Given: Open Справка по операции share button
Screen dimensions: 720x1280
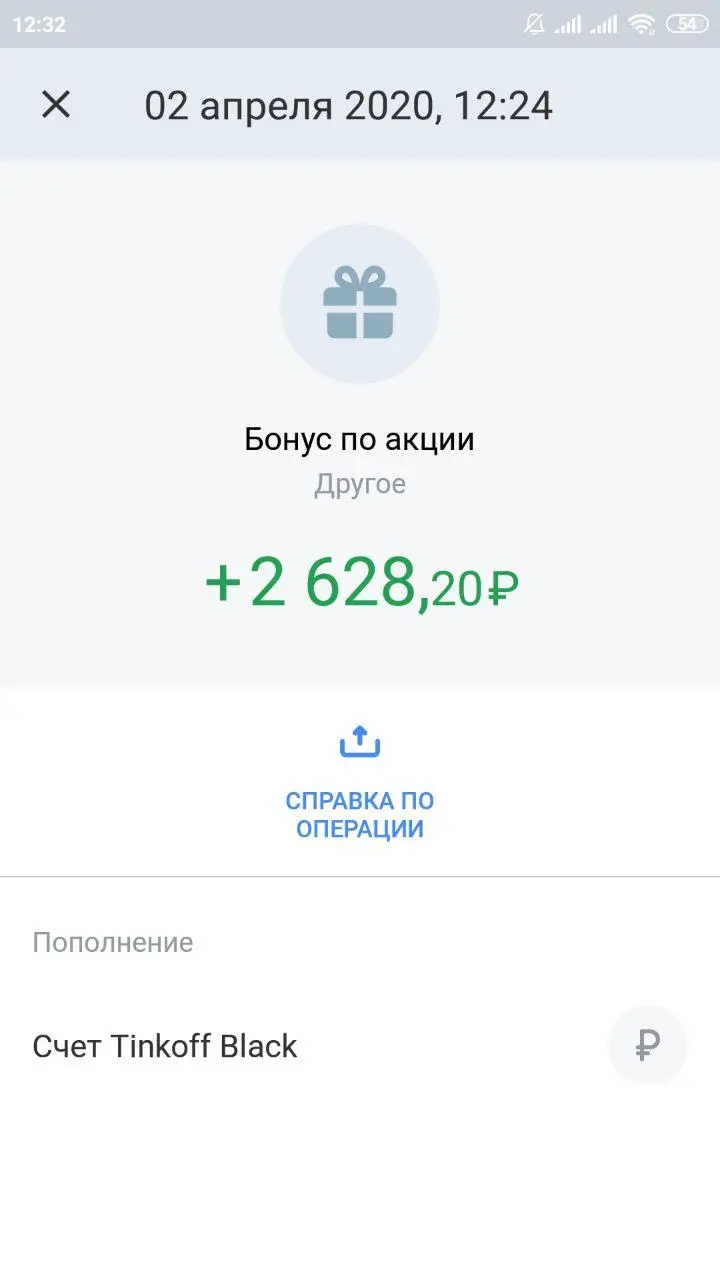Looking at the screenshot, I should [360, 783].
